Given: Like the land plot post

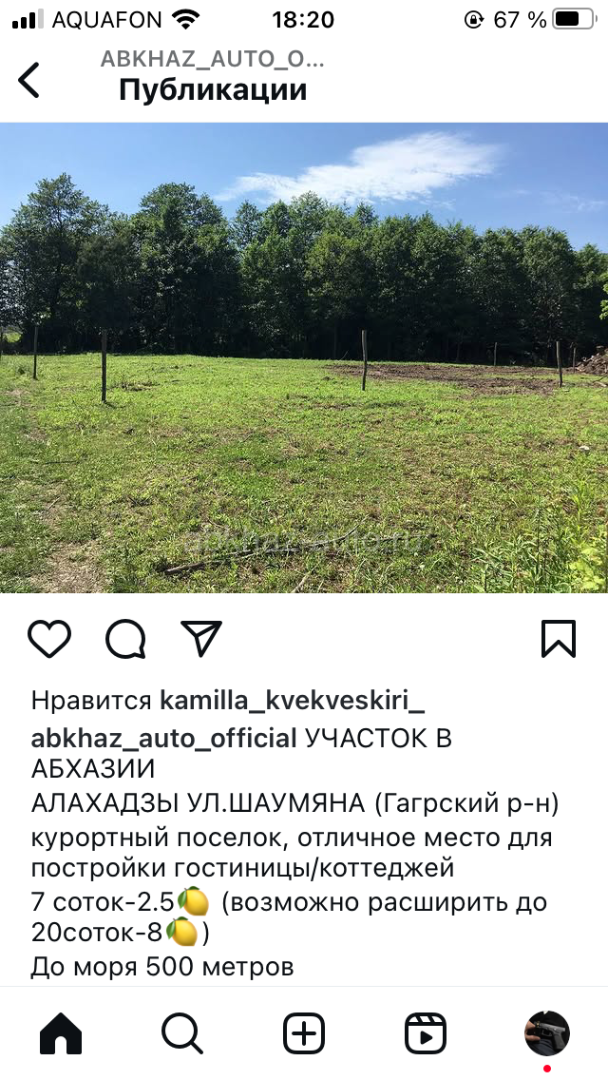Looking at the screenshot, I should click(50, 638).
